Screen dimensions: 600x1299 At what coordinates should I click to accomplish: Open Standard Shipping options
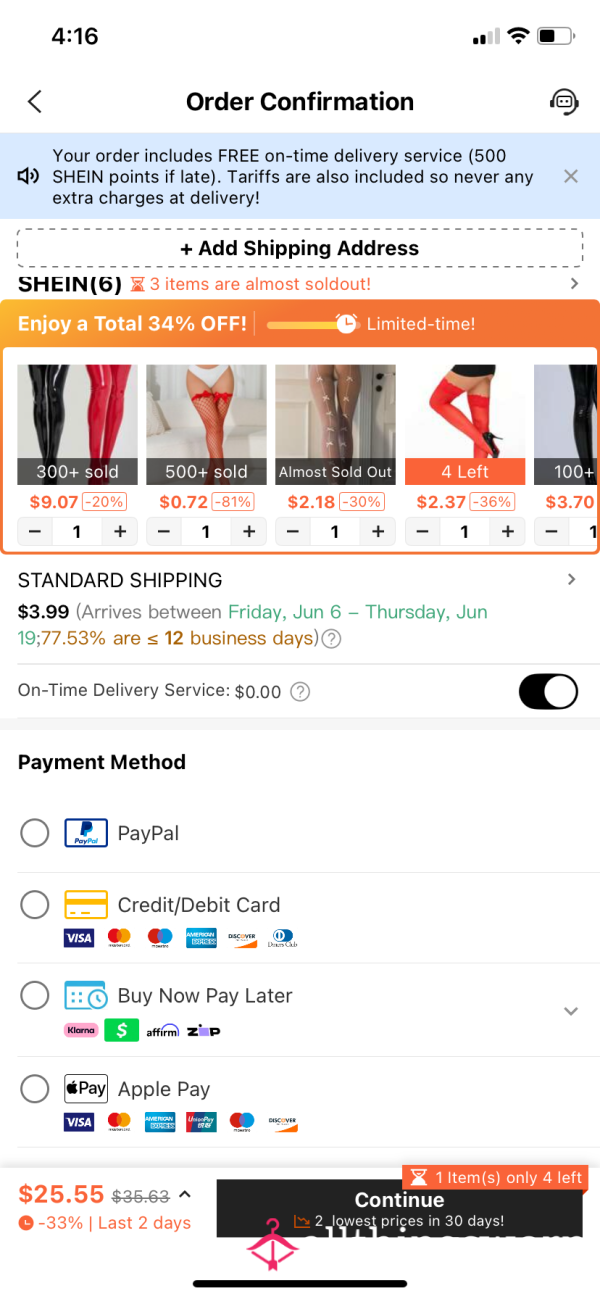click(571, 580)
